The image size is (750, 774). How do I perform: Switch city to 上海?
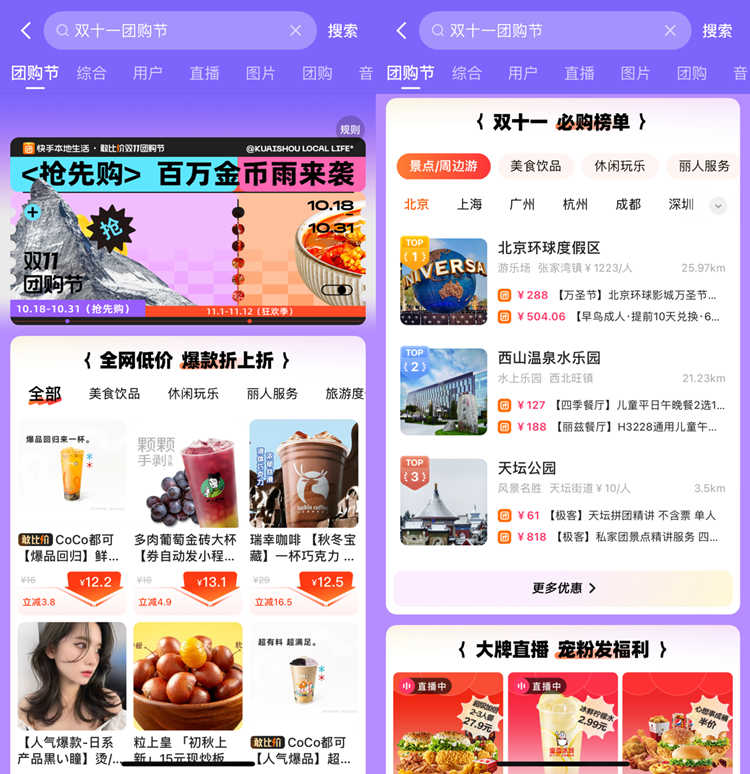pos(469,204)
